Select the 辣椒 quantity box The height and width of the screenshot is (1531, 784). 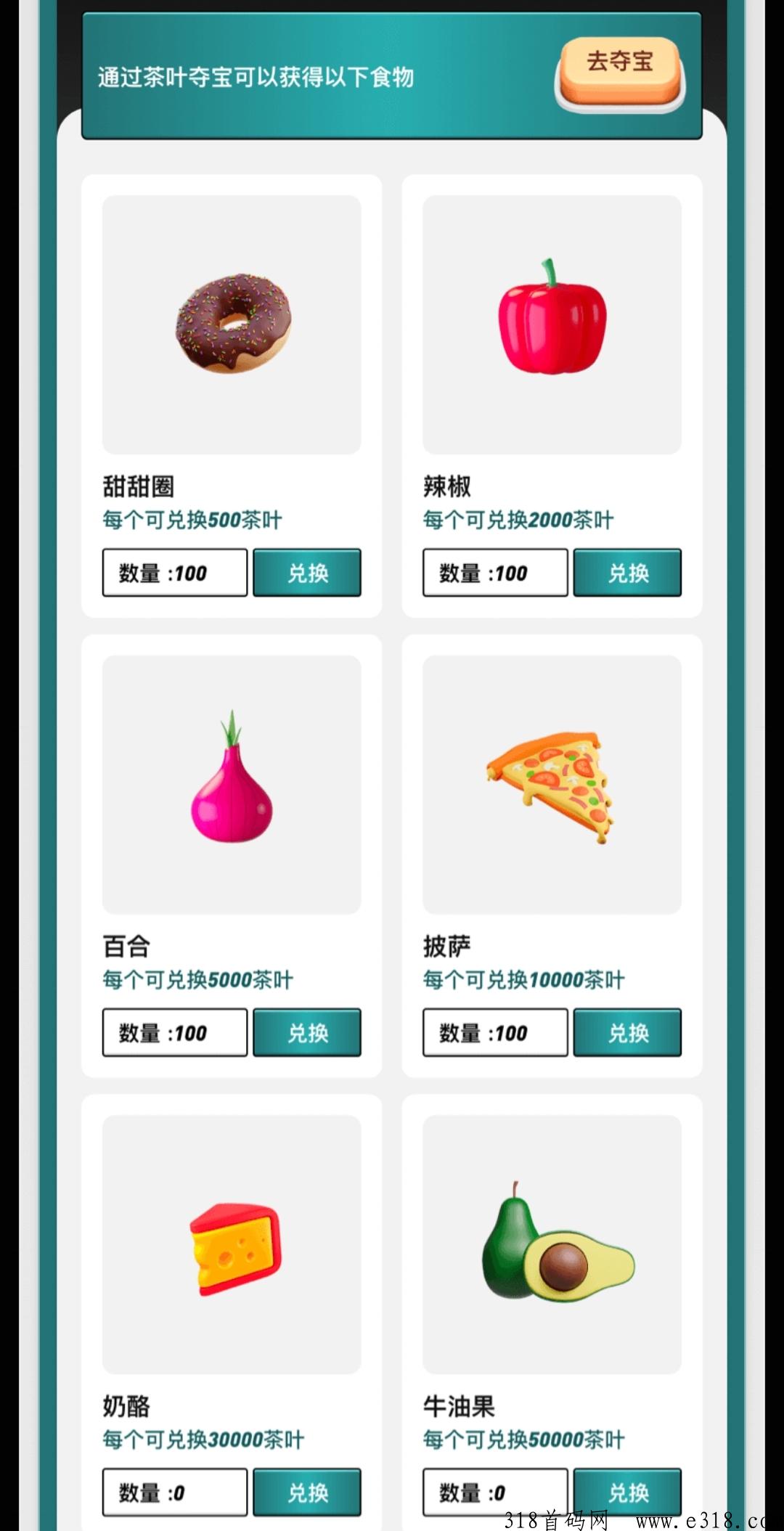coord(495,573)
